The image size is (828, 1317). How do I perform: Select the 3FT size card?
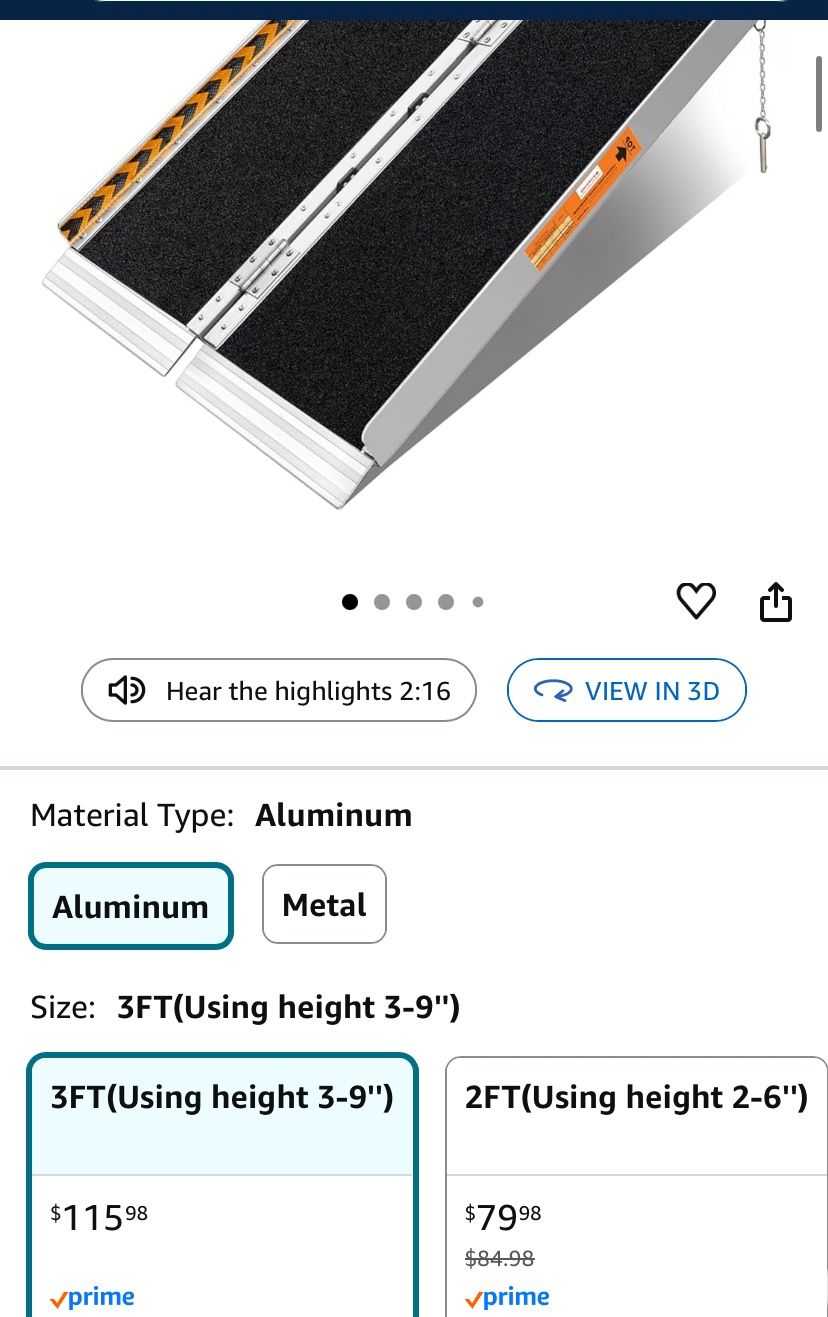223,1185
